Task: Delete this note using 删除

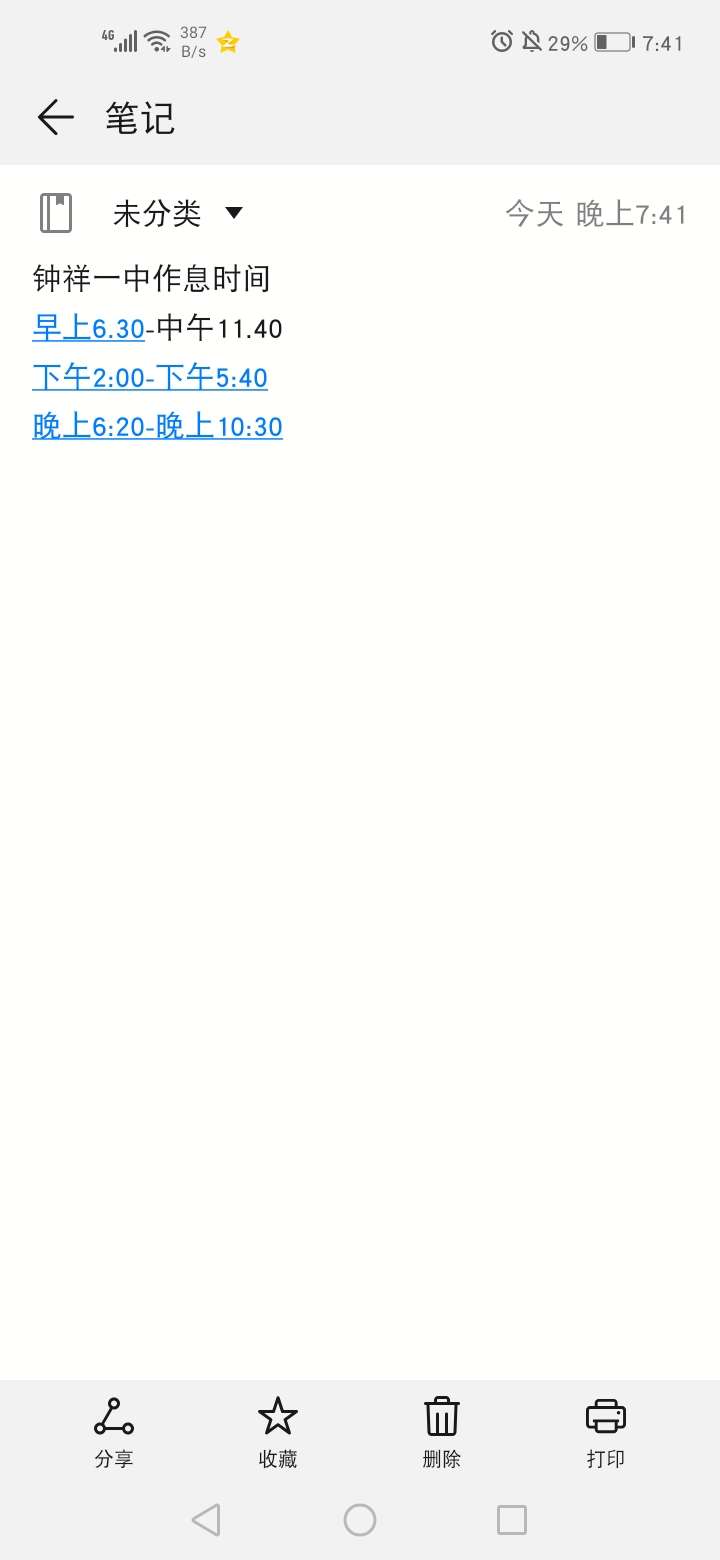Action: 442,1433
